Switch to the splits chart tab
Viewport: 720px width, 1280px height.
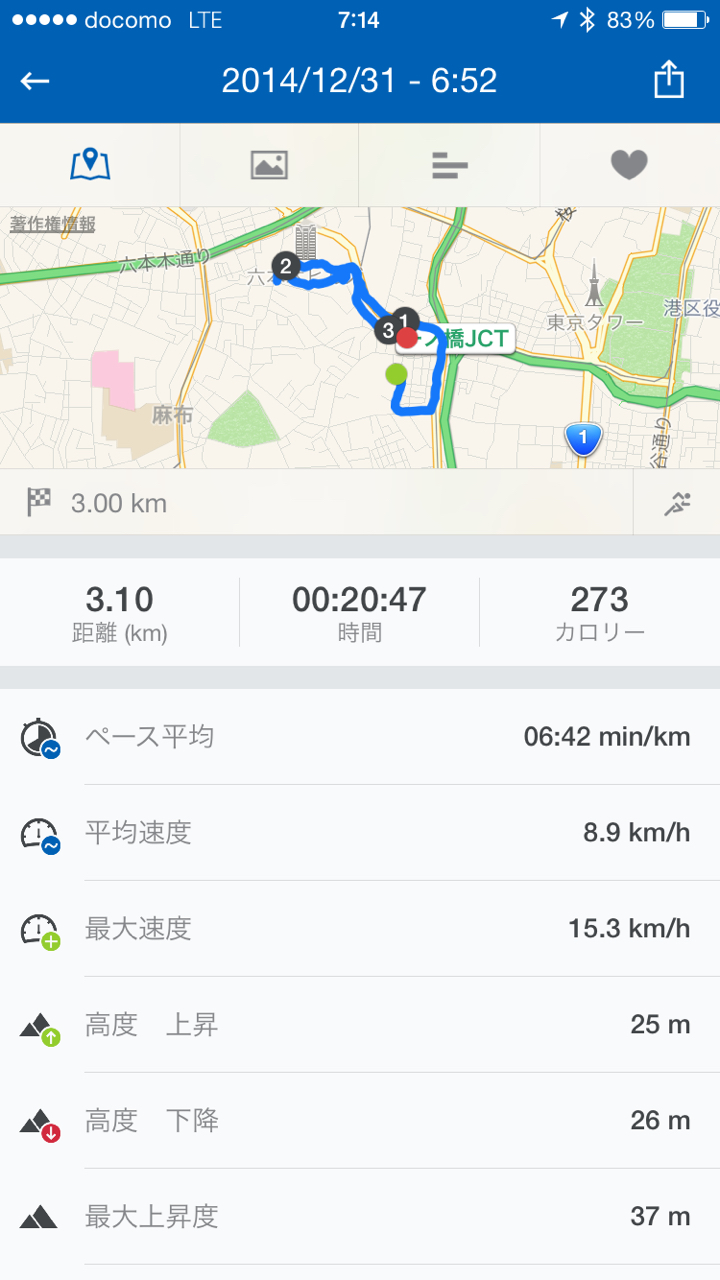point(450,165)
